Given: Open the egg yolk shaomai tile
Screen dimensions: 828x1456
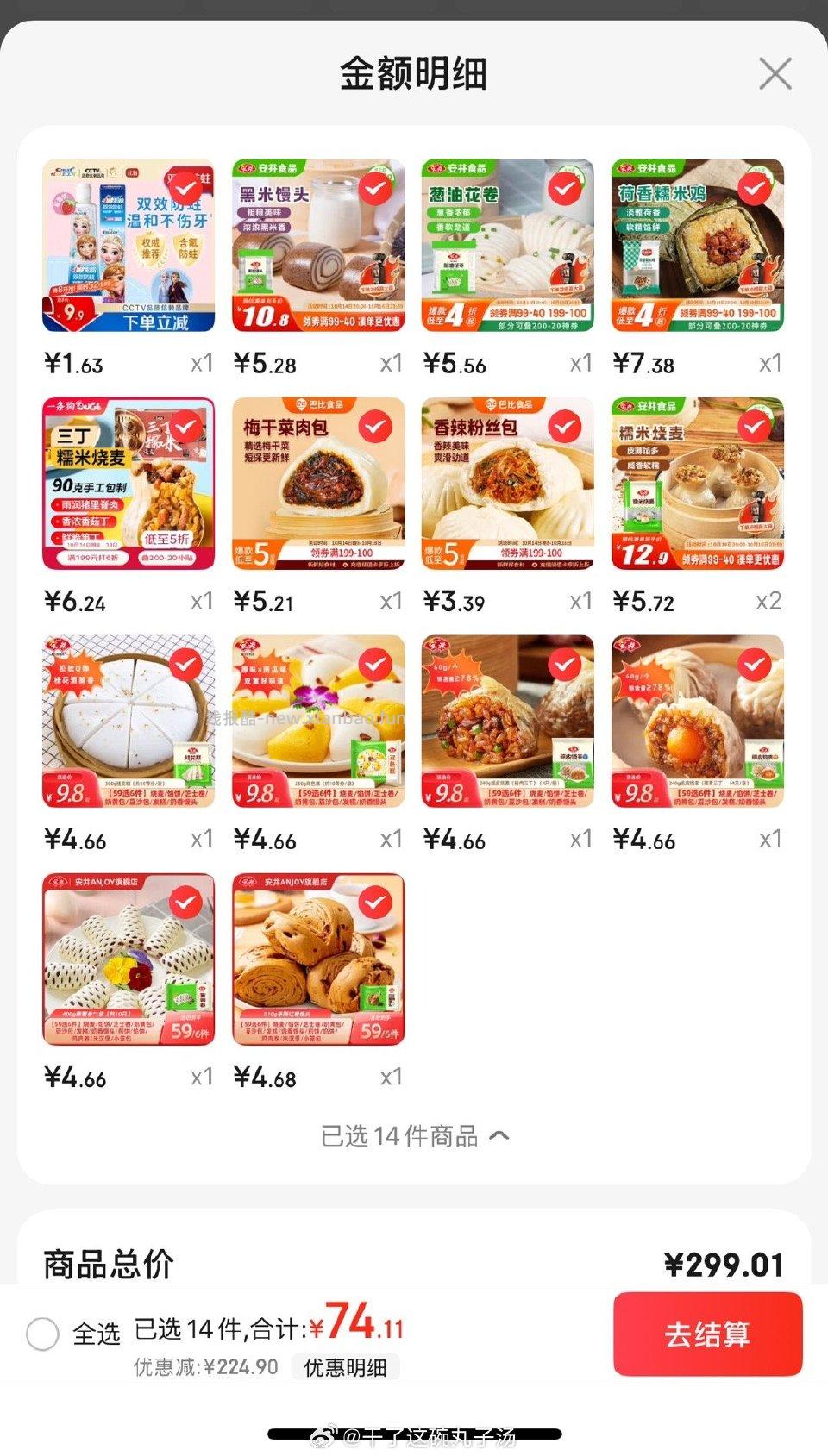Looking at the screenshot, I should point(697,722).
